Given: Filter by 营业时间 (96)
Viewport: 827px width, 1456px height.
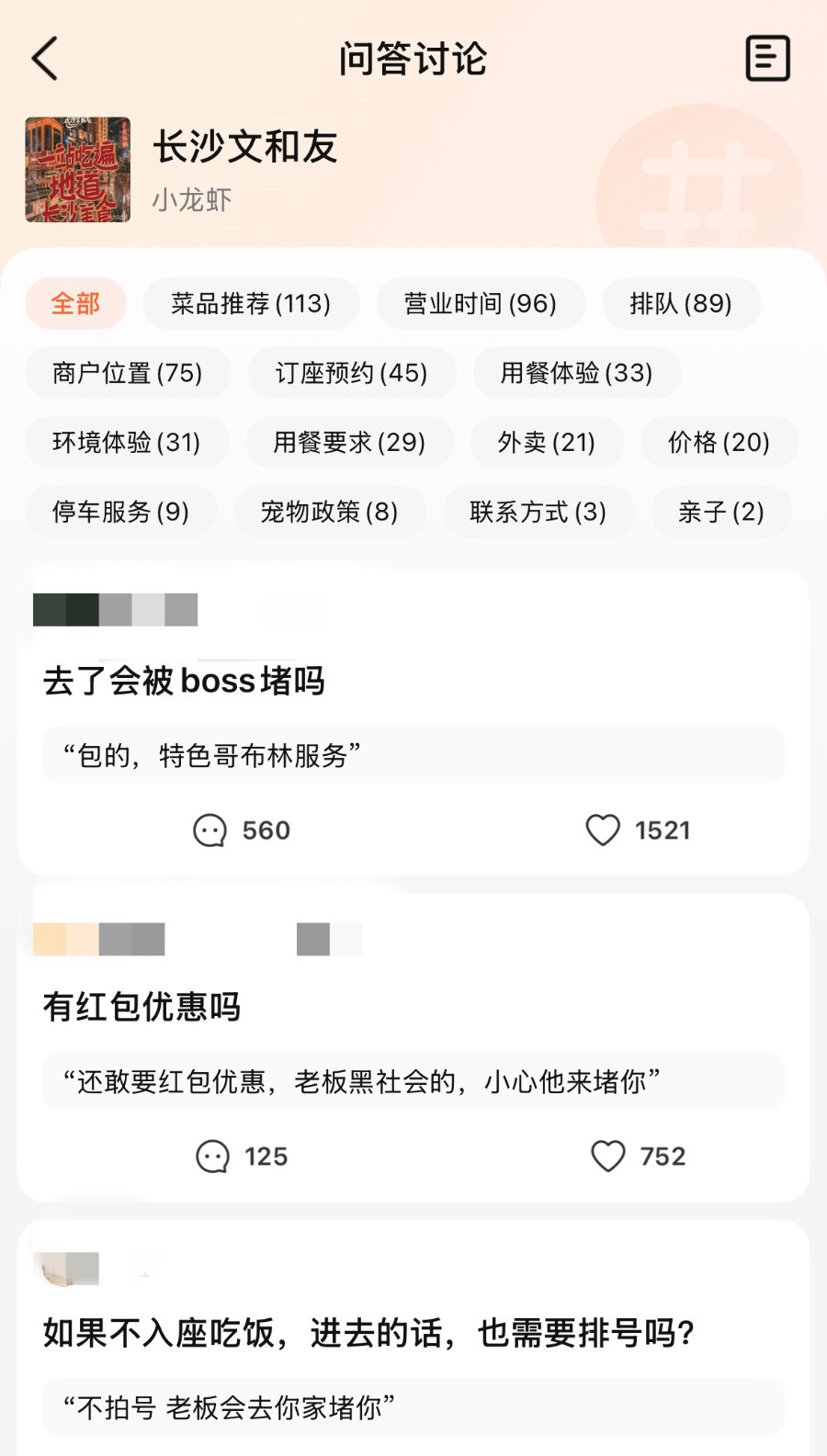Looking at the screenshot, I should [481, 303].
